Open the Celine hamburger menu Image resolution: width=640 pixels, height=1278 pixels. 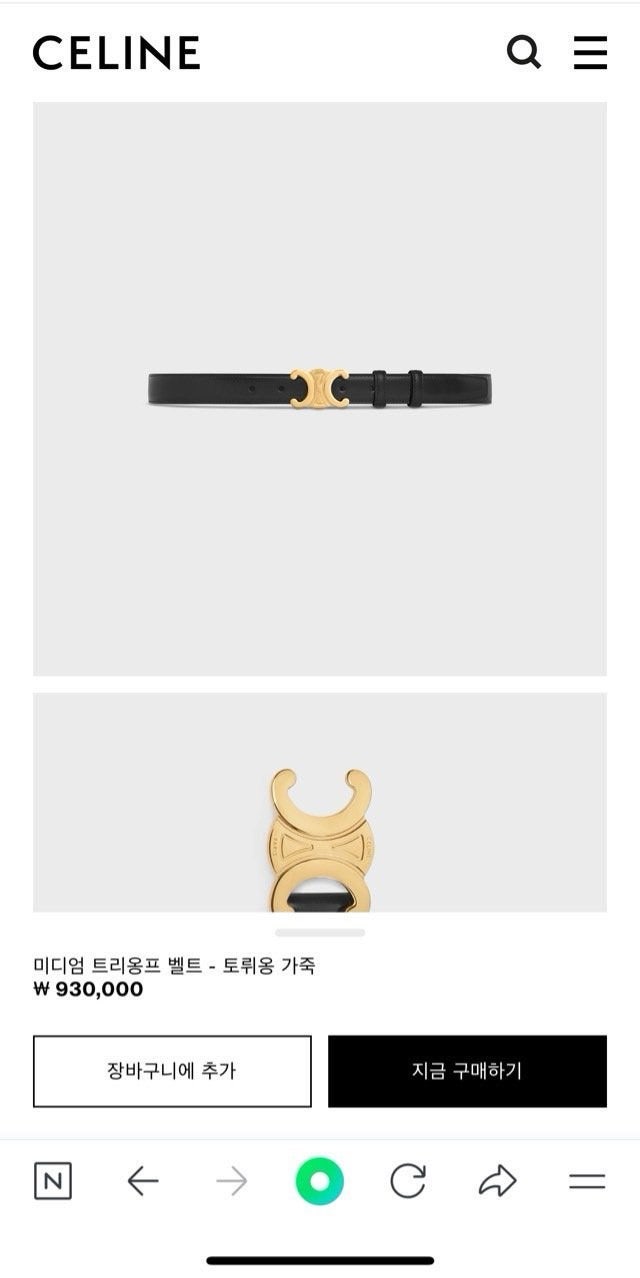pyautogui.click(x=590, y=52)
